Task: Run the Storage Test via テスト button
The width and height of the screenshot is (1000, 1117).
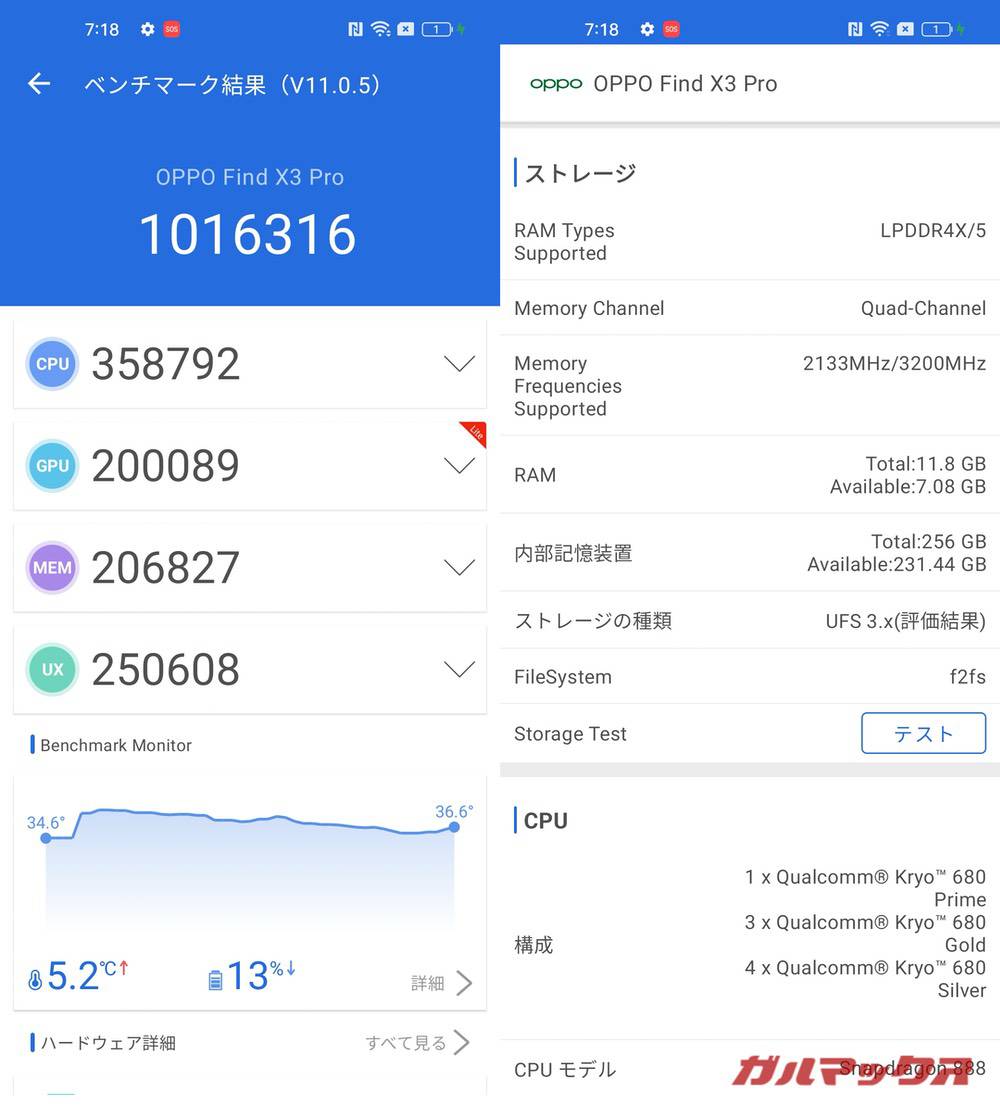Action: pyautogui.click(x=923, y=733)
